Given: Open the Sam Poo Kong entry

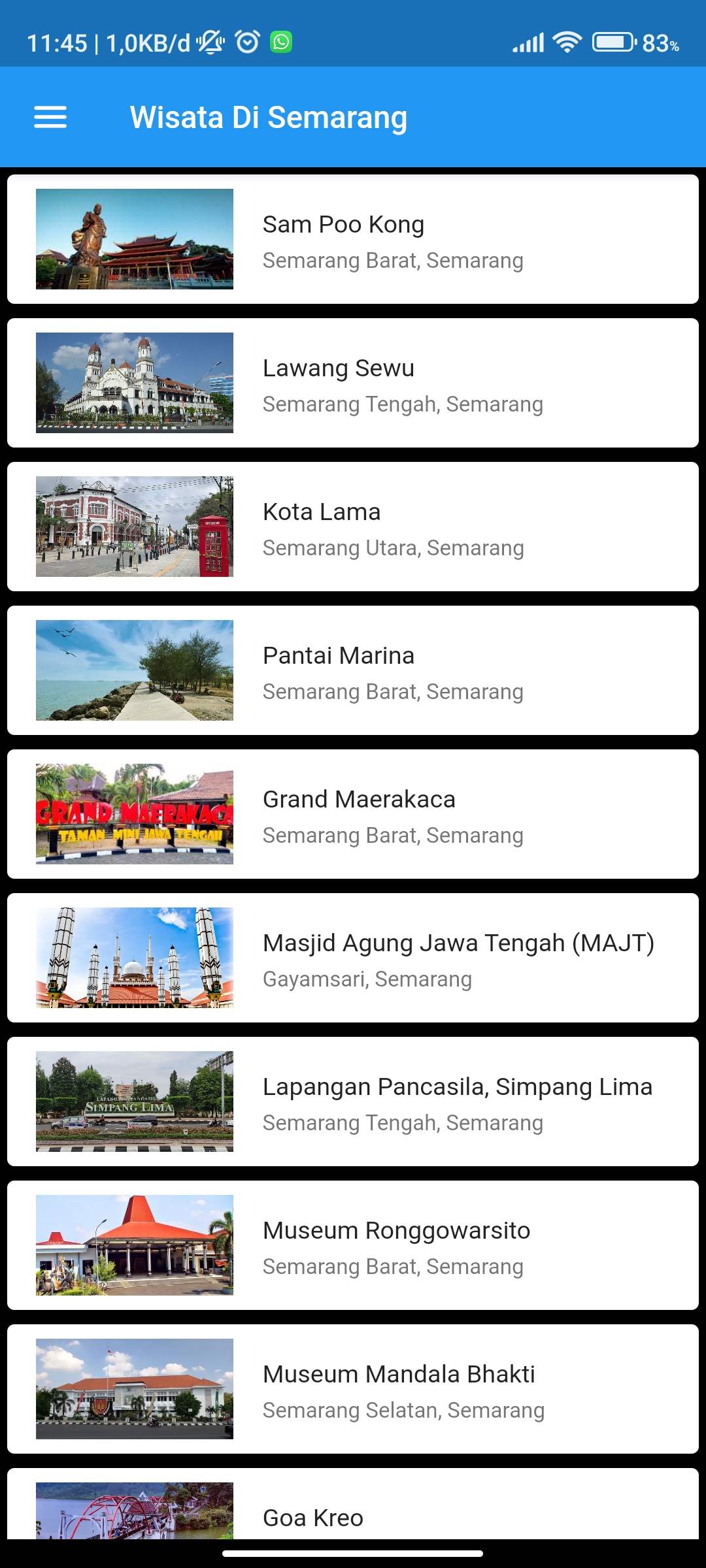Looking at the screenshot, I should click(x=353, y=240).
